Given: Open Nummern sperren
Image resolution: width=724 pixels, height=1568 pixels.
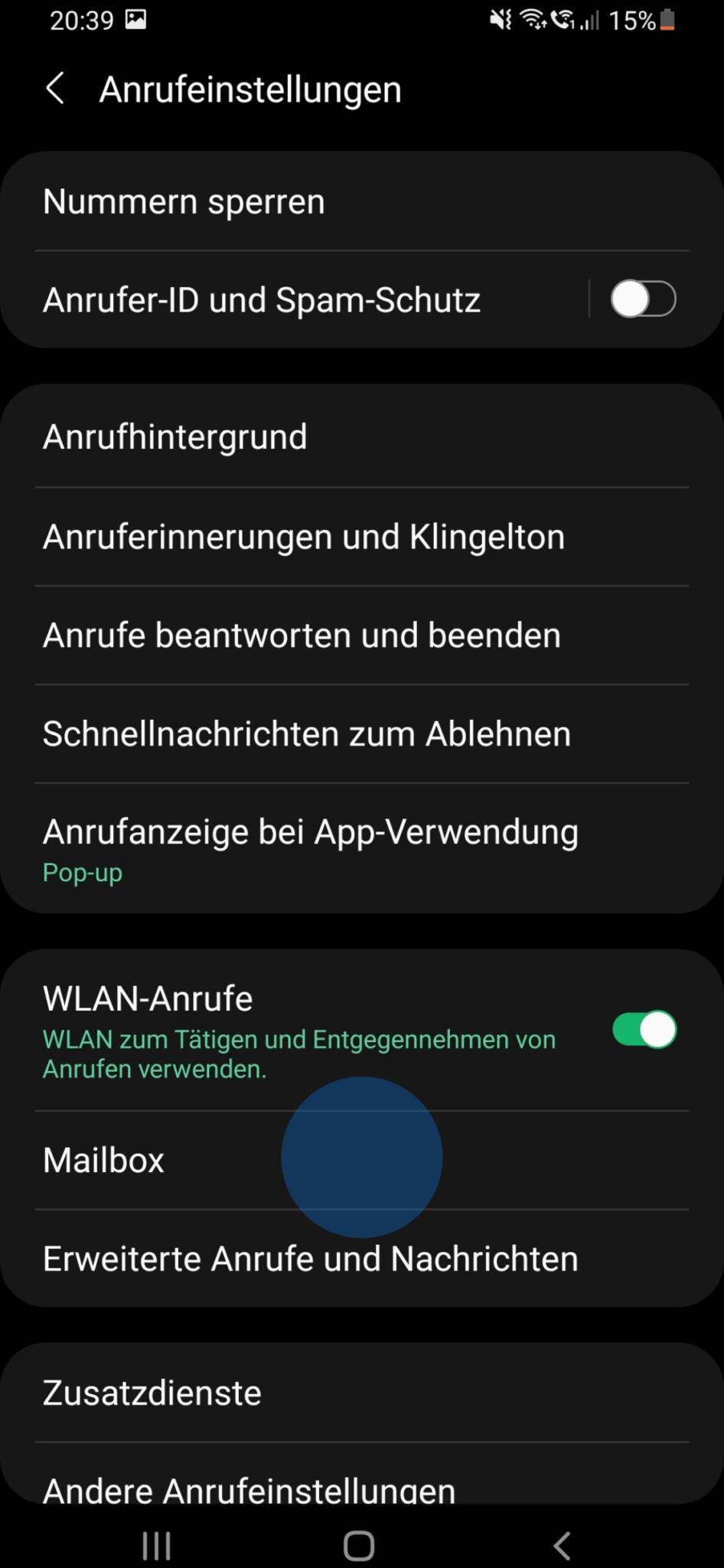Looking at the screenshot, I should pyautogui.click(x=183, y=201).
